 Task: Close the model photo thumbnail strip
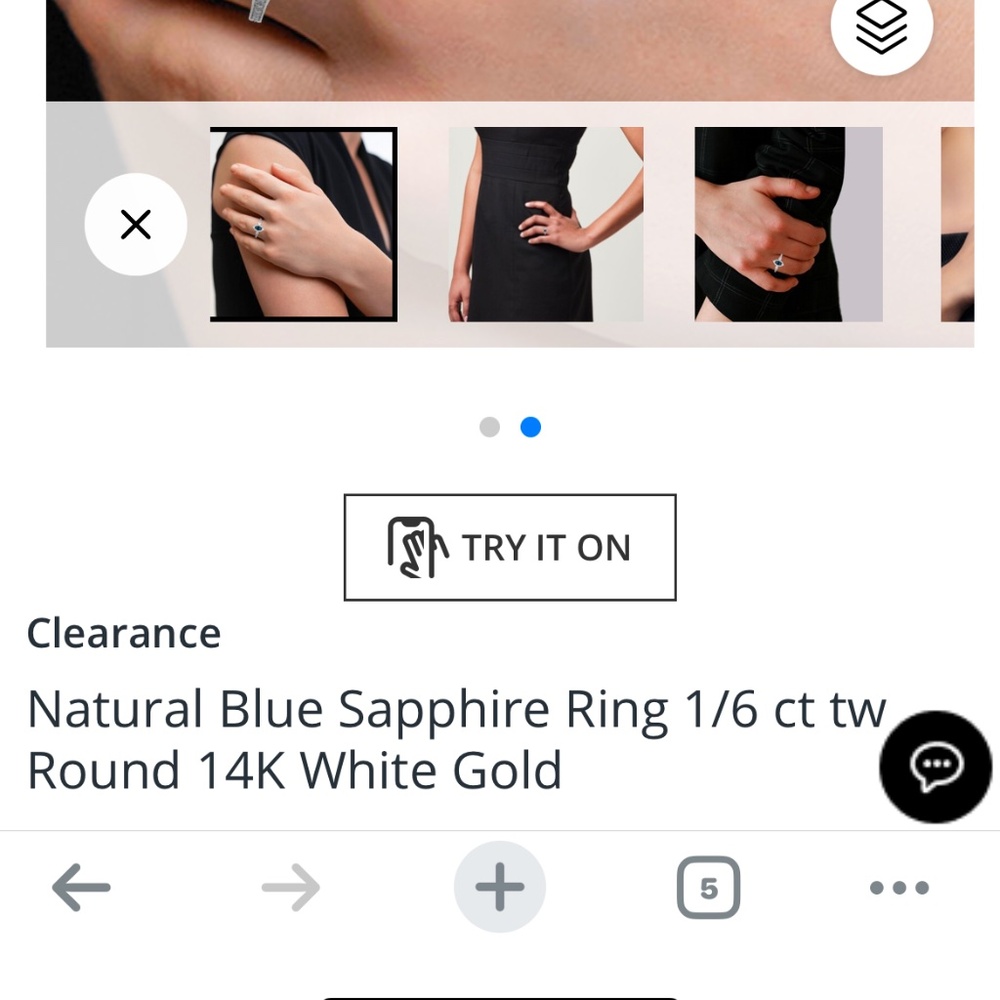(135, 224)
